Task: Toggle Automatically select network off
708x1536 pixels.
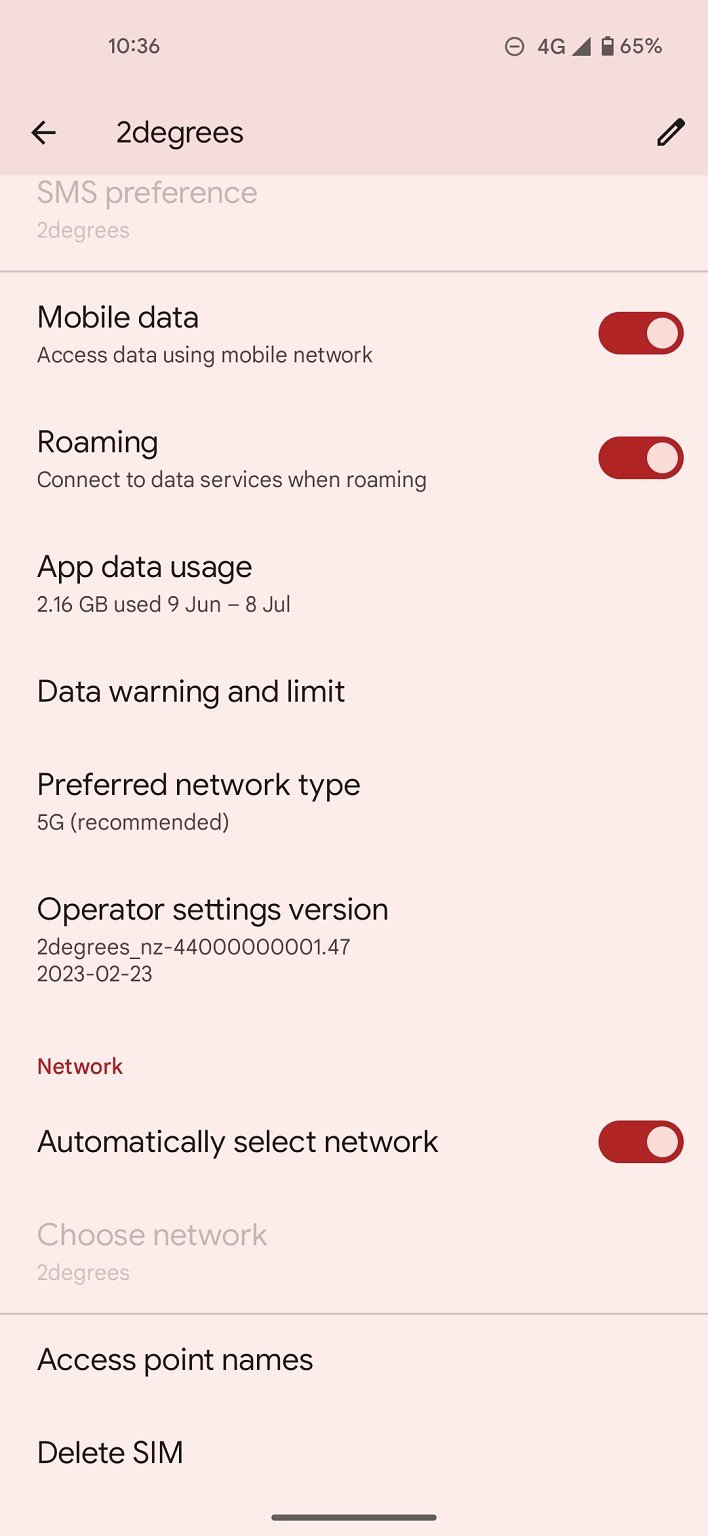Action: point(640,1142)
